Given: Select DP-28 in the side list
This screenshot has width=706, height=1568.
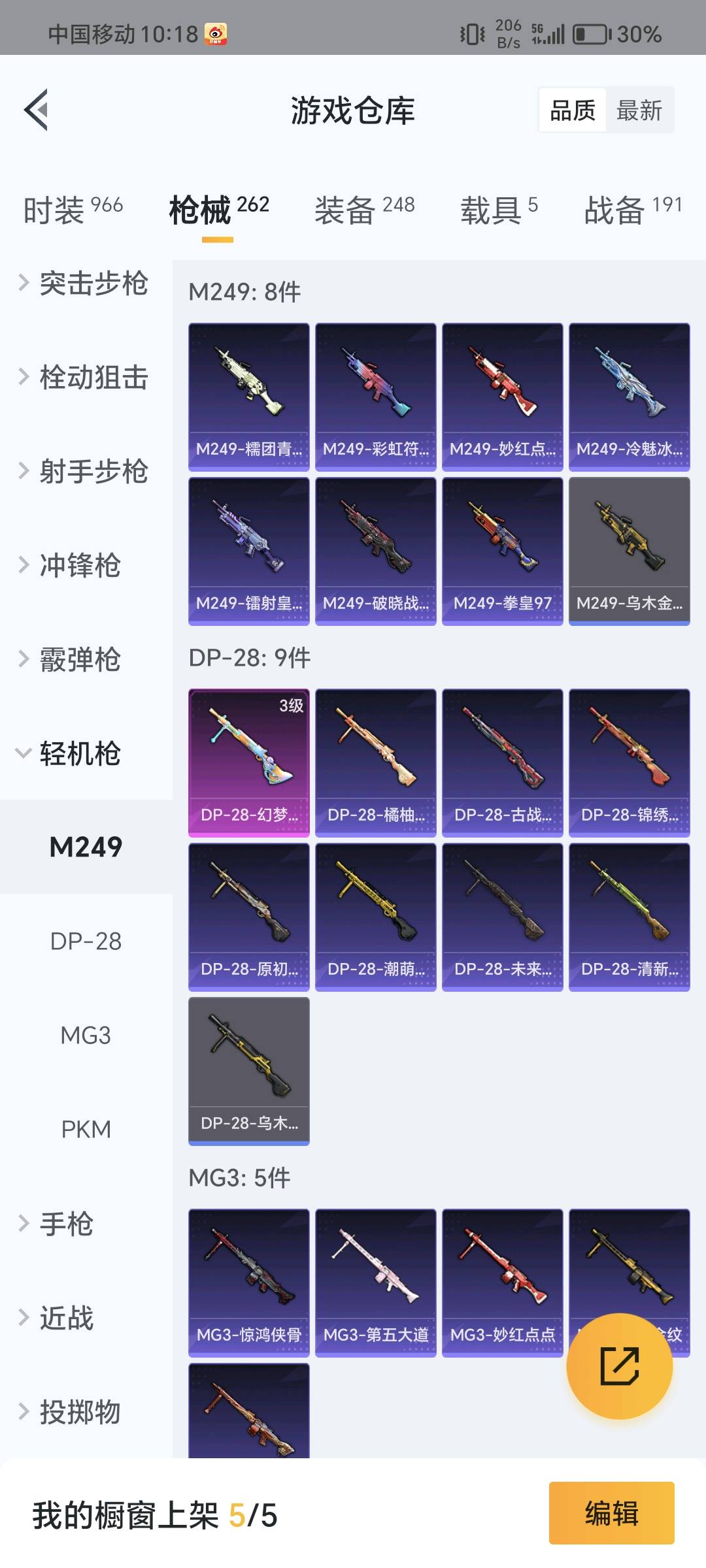Looking at the screenshot, I should click(86, 941).
